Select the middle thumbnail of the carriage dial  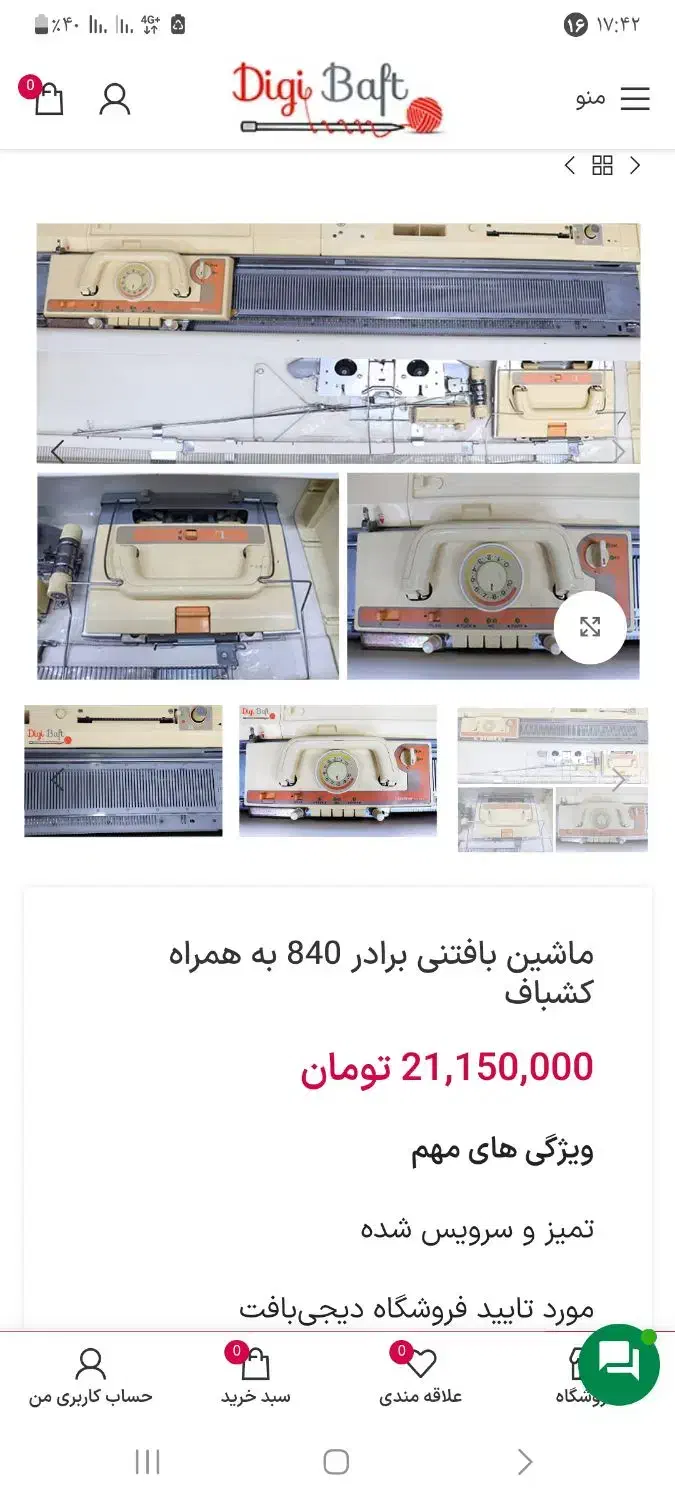coord(338,771)
